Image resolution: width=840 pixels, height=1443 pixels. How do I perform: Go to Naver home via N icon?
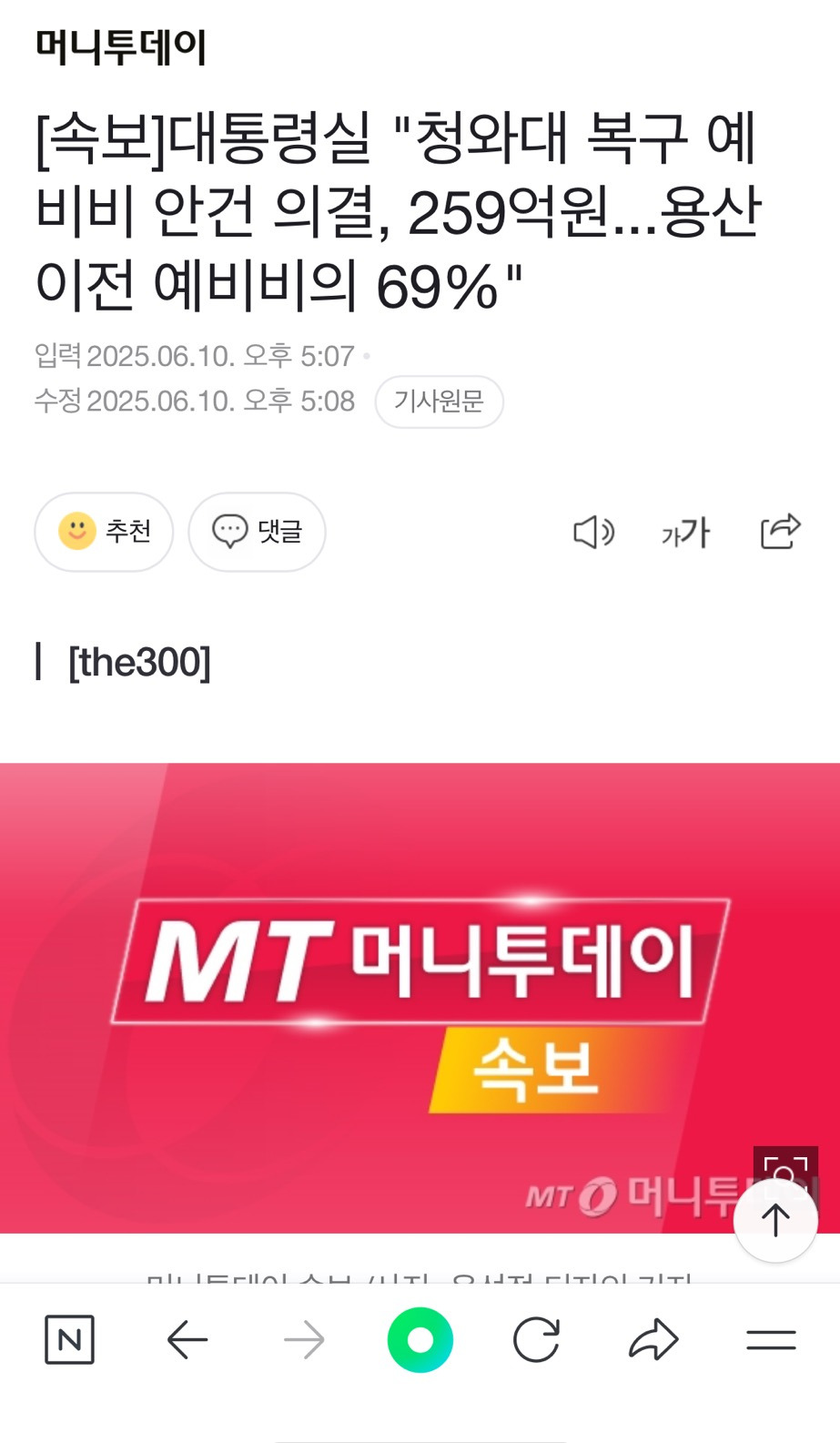pos(69,1340)
